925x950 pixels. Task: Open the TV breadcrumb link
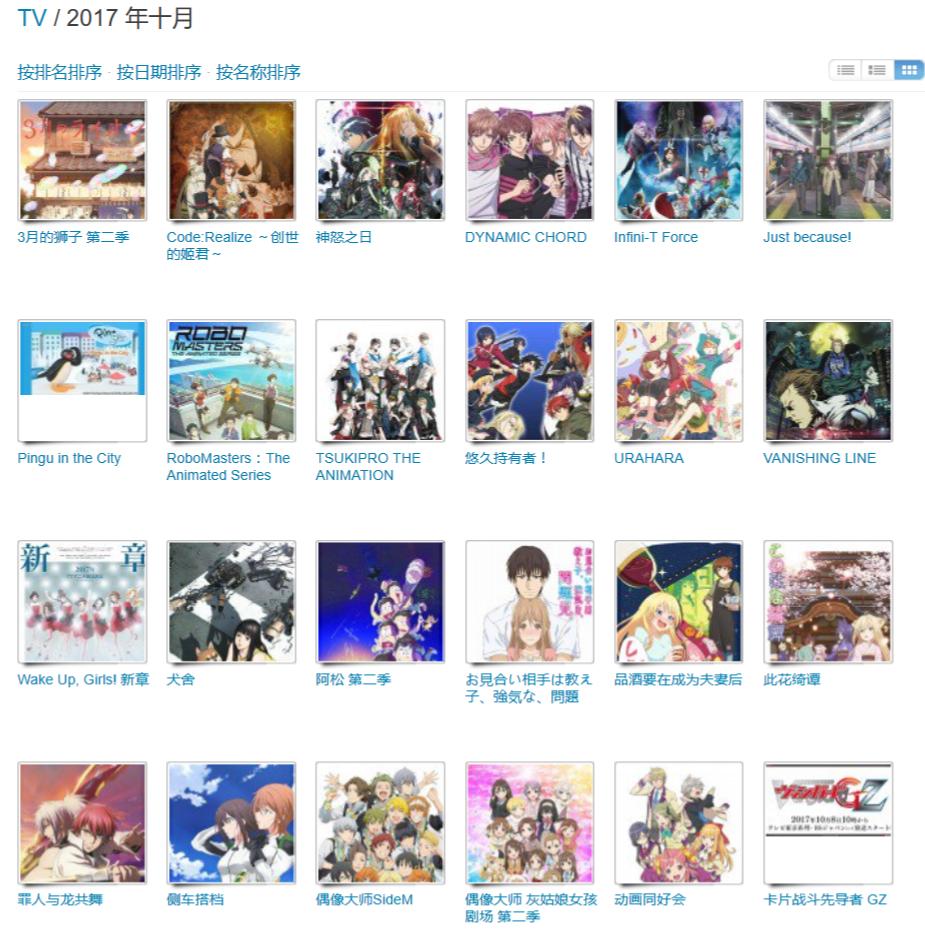pos(32,18)
